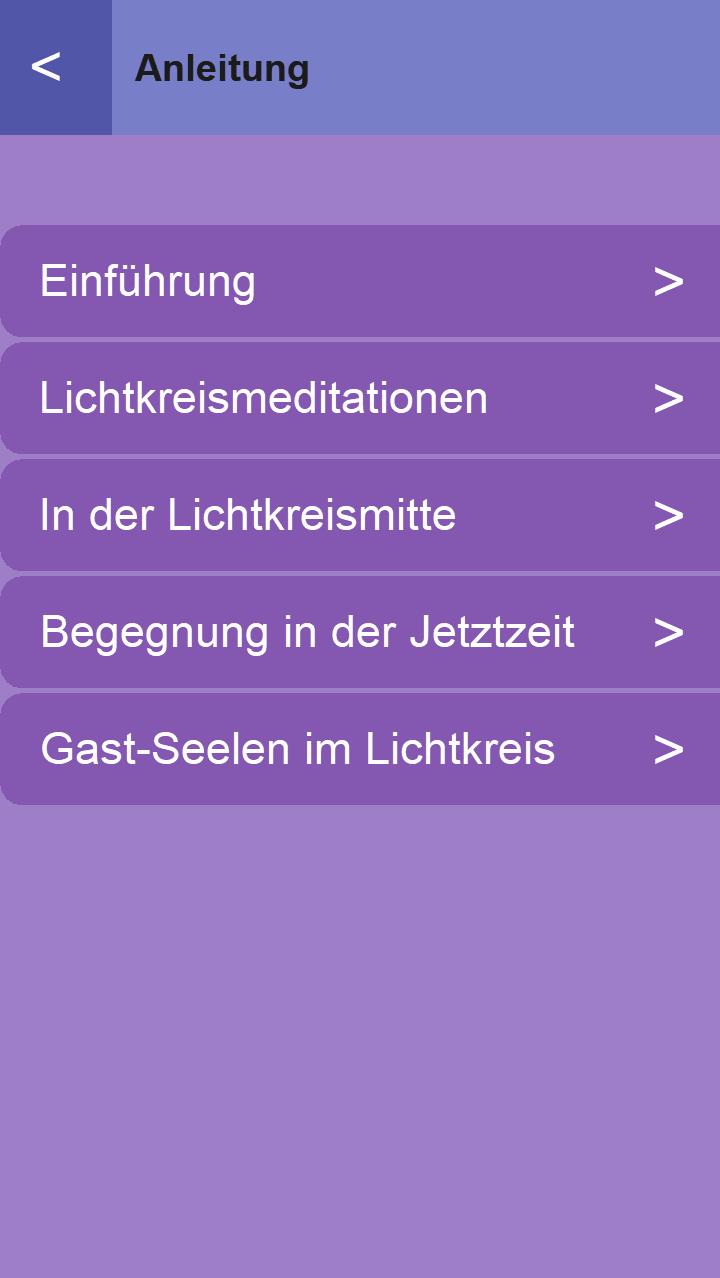The image size is (720, 1278).
Task: Select In der Lichtkreismitte
Action: (360, 515)
